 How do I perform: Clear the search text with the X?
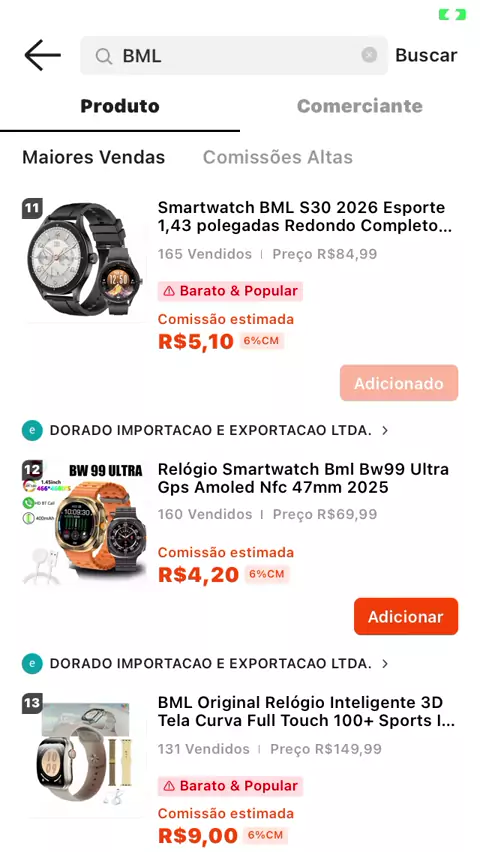[x=369, y=55]
